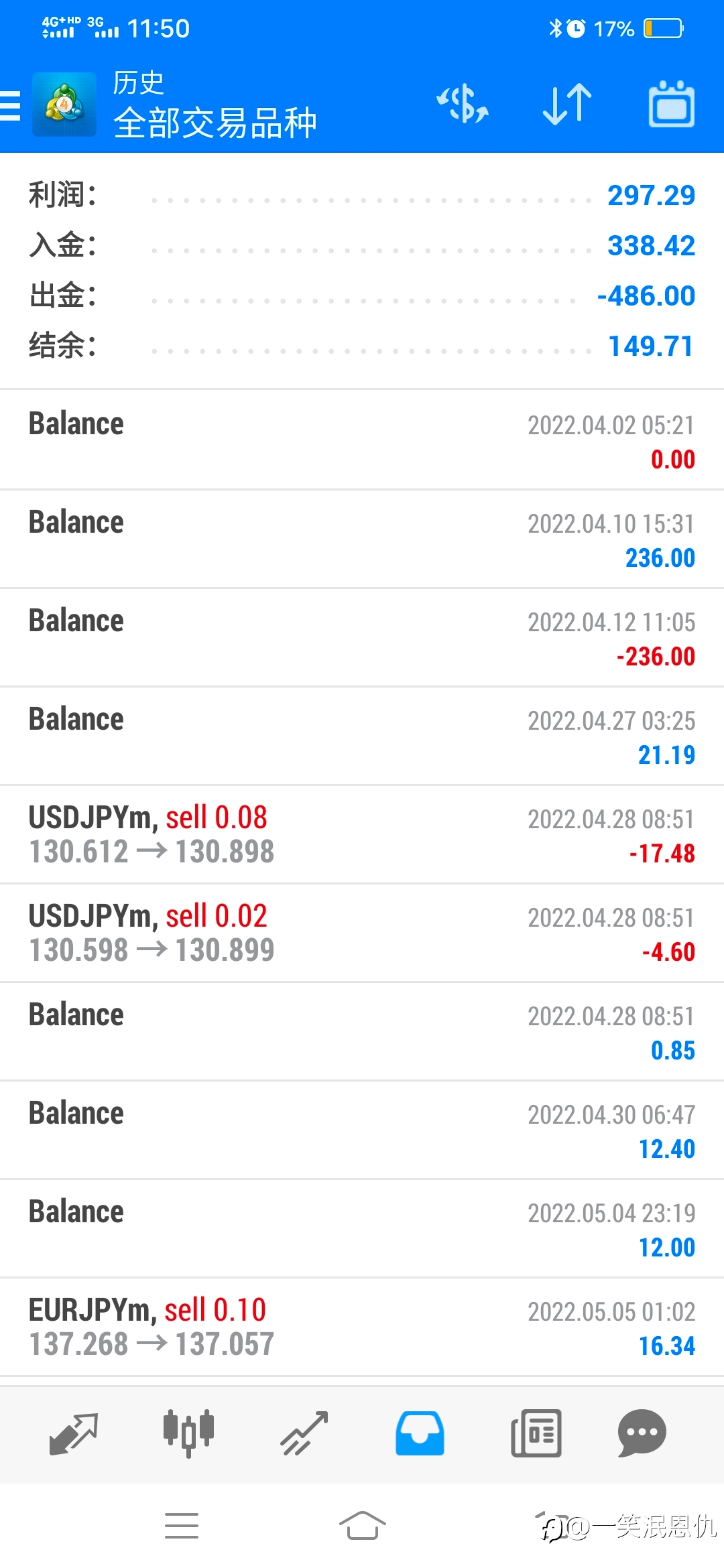Viewport: 724px width, 1568px height.
Task: Open the chat messages tab
Action: (x=642, y=1433)
